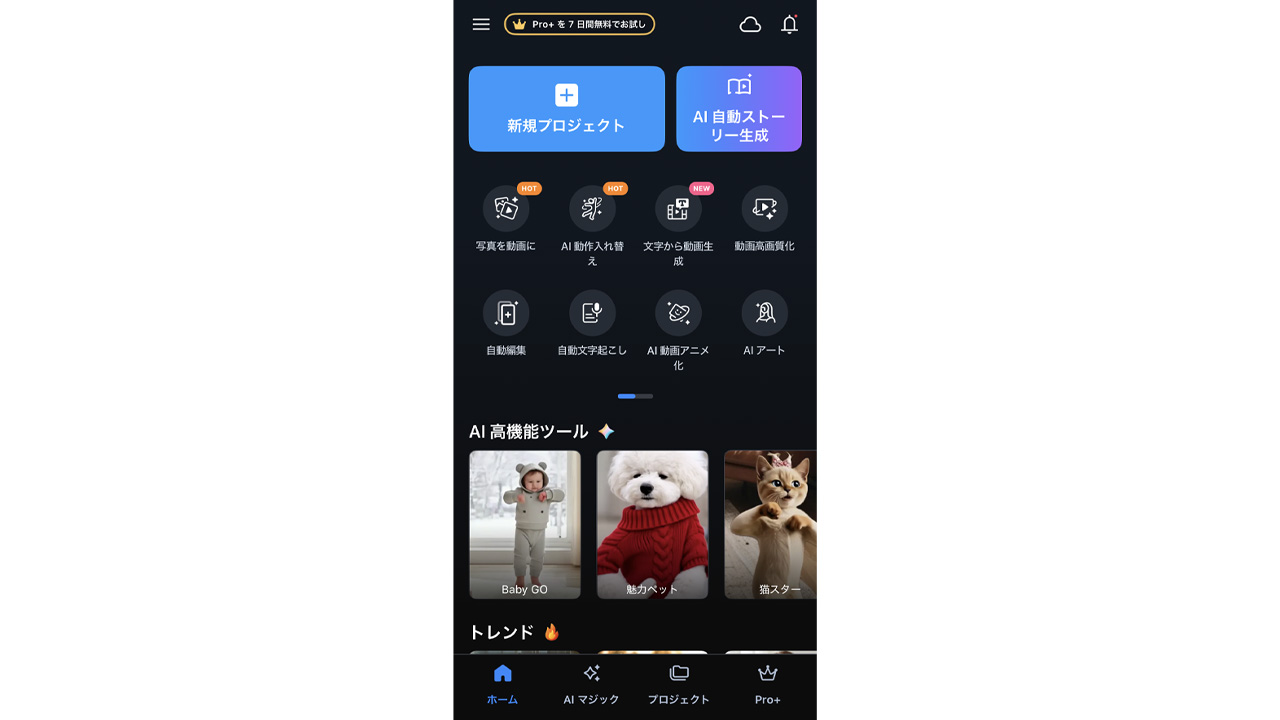Open the AI アート tool
The width and height of the screenshot is (1280, 720).
764,314
